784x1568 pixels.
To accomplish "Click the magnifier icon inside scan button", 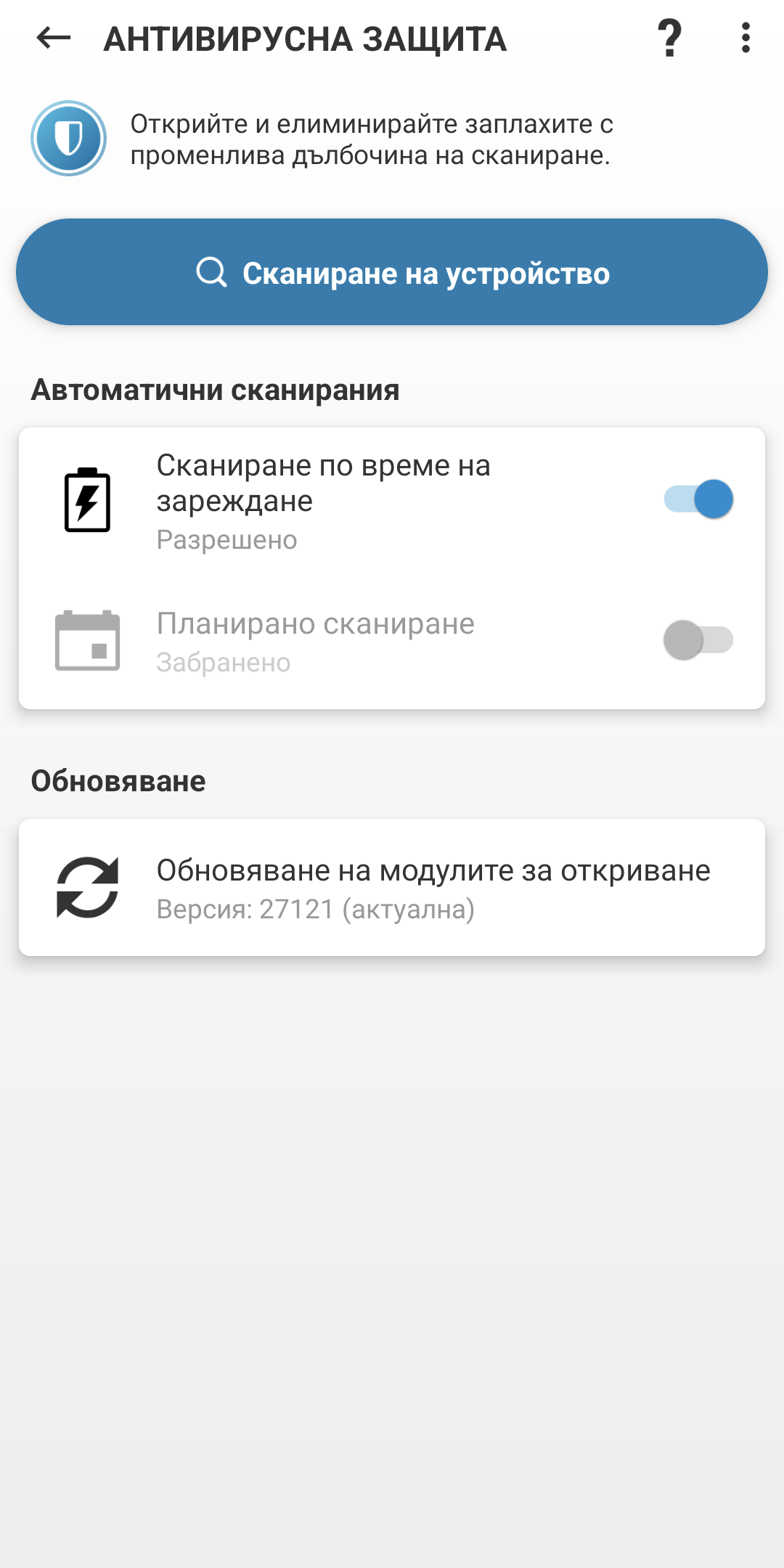I will pyautogui.click(x=211, y=271).
